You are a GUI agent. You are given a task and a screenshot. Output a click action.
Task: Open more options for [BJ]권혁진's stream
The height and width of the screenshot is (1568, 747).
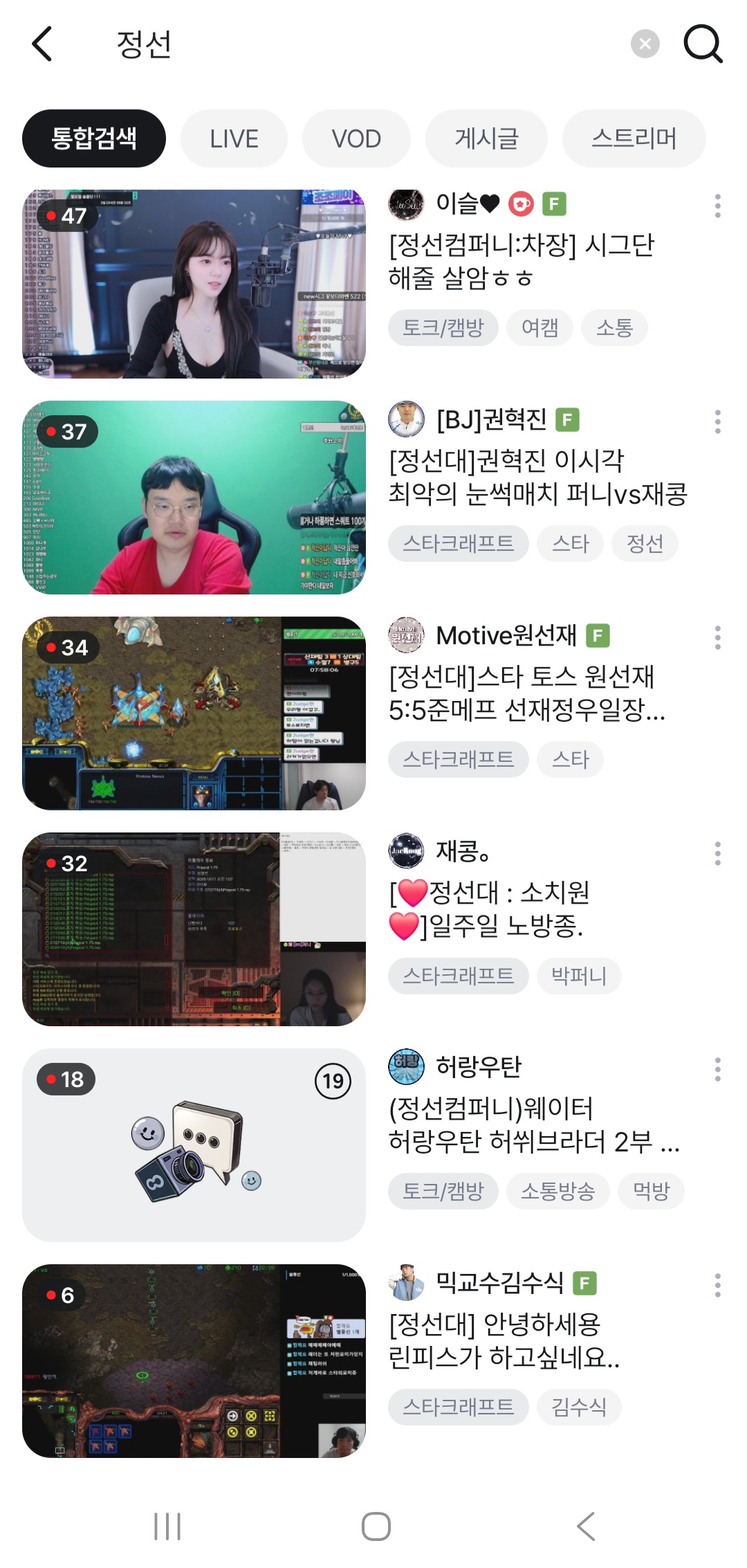[x=717, y=421]
